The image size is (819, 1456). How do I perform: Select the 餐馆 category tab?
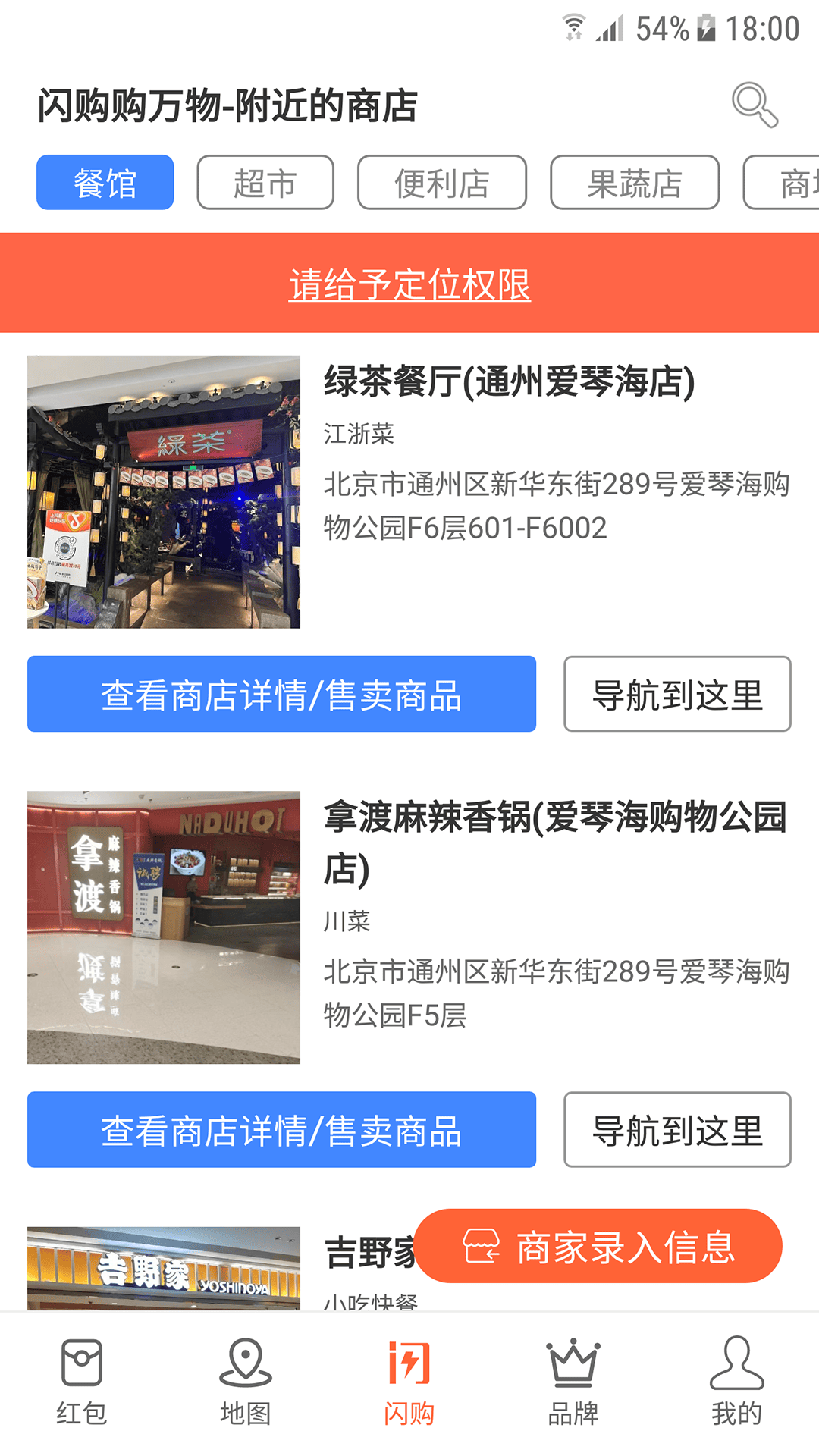click(104, 182)
